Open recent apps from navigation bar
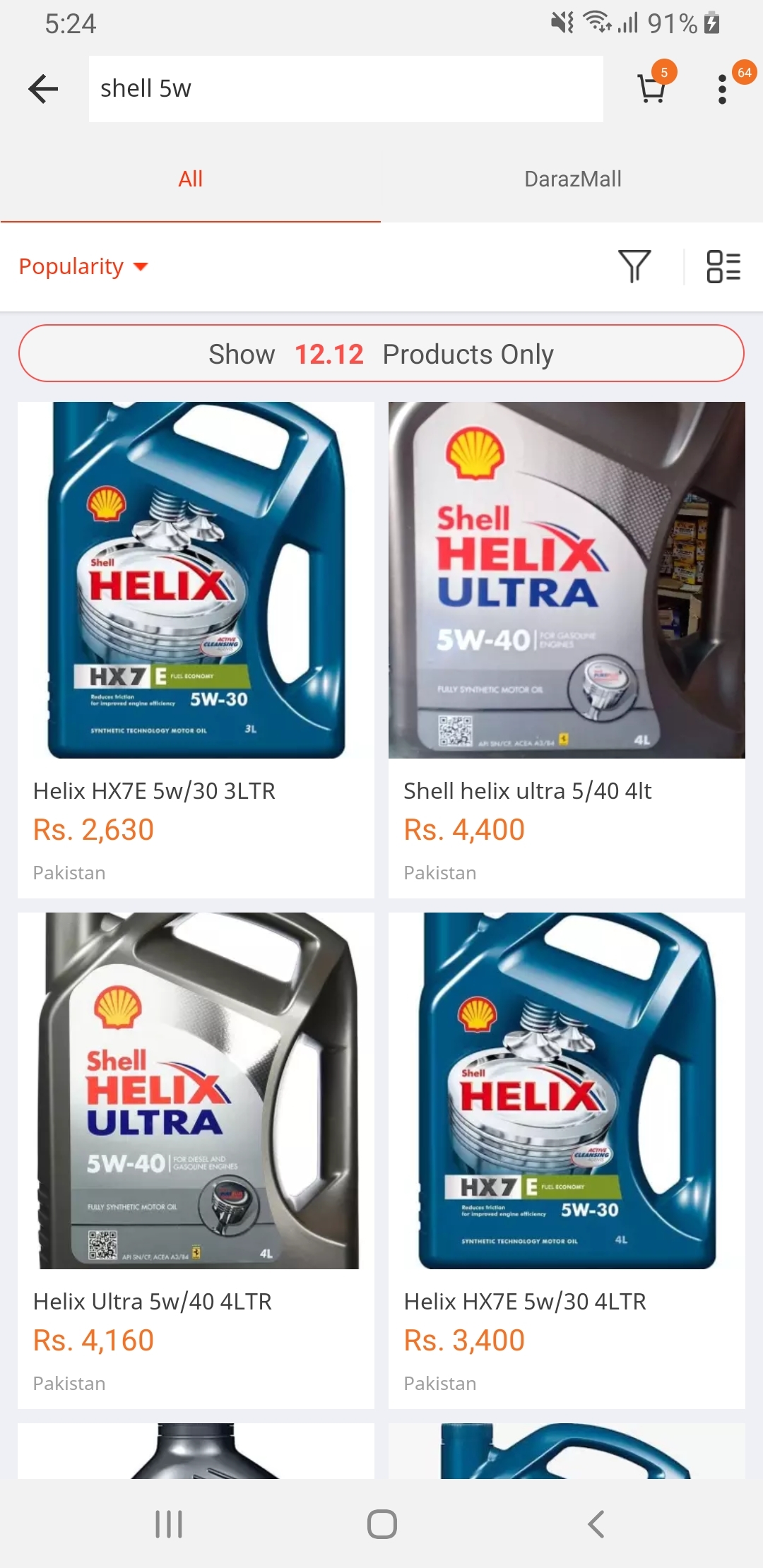The image size is (763, 1568). pyautogui.click(x=169, y=1524)
